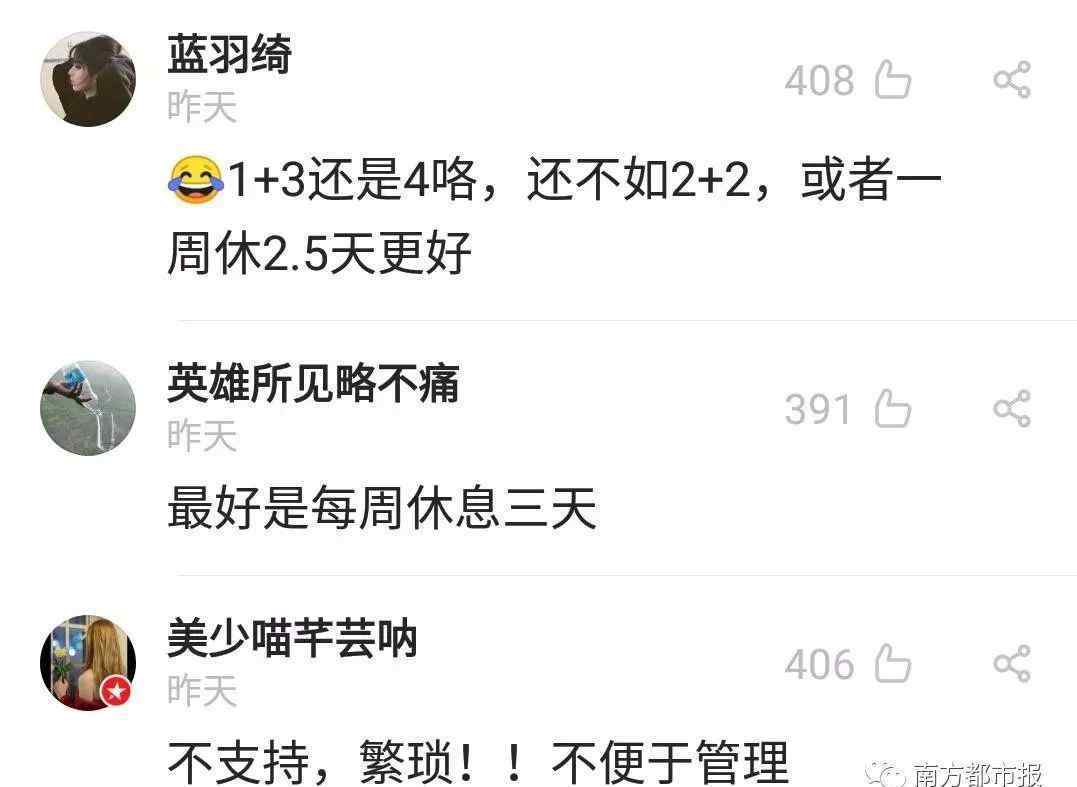Like 美少喵芊芸呐's comment
The width and height of the screenshot is (1077, 787).
(893, 665)
